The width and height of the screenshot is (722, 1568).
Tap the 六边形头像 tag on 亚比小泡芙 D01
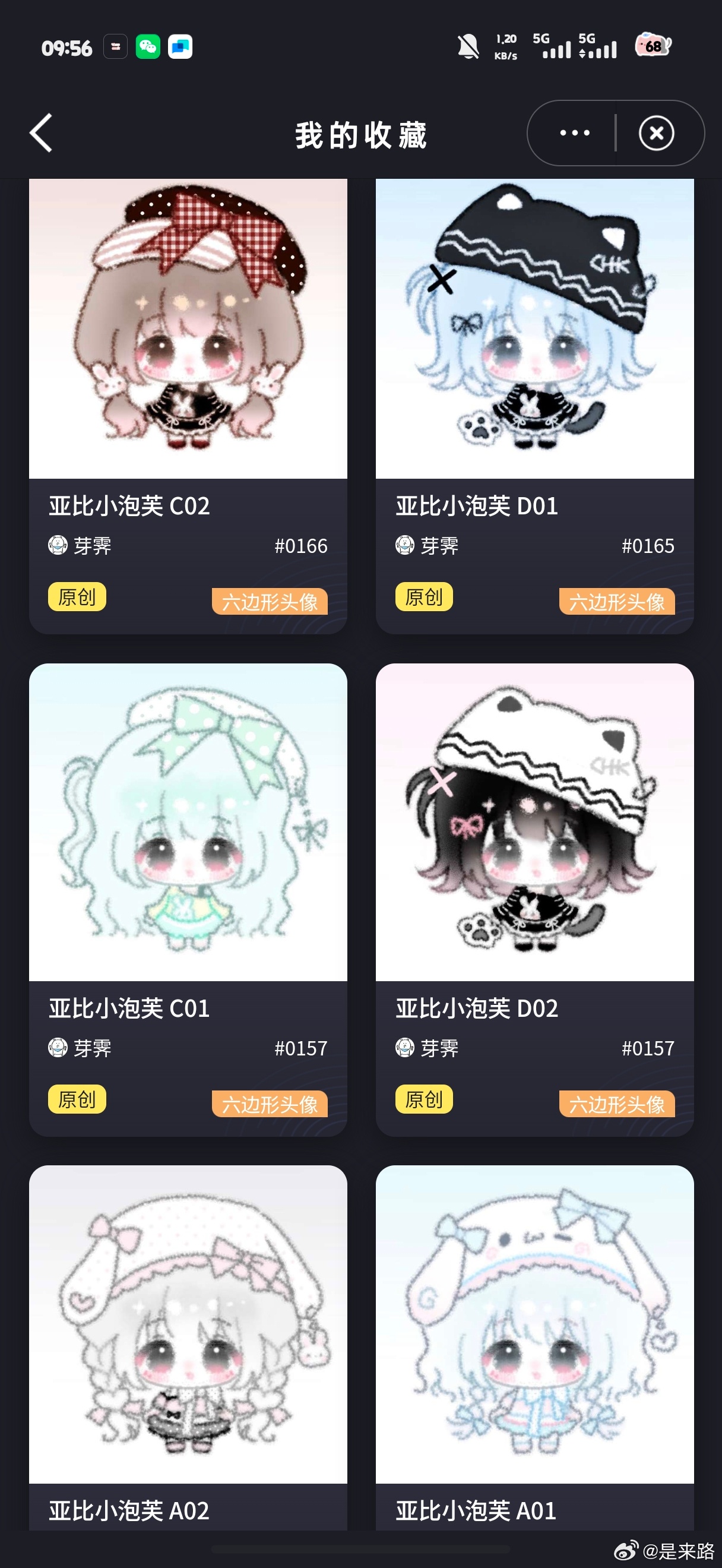(618, 603)
